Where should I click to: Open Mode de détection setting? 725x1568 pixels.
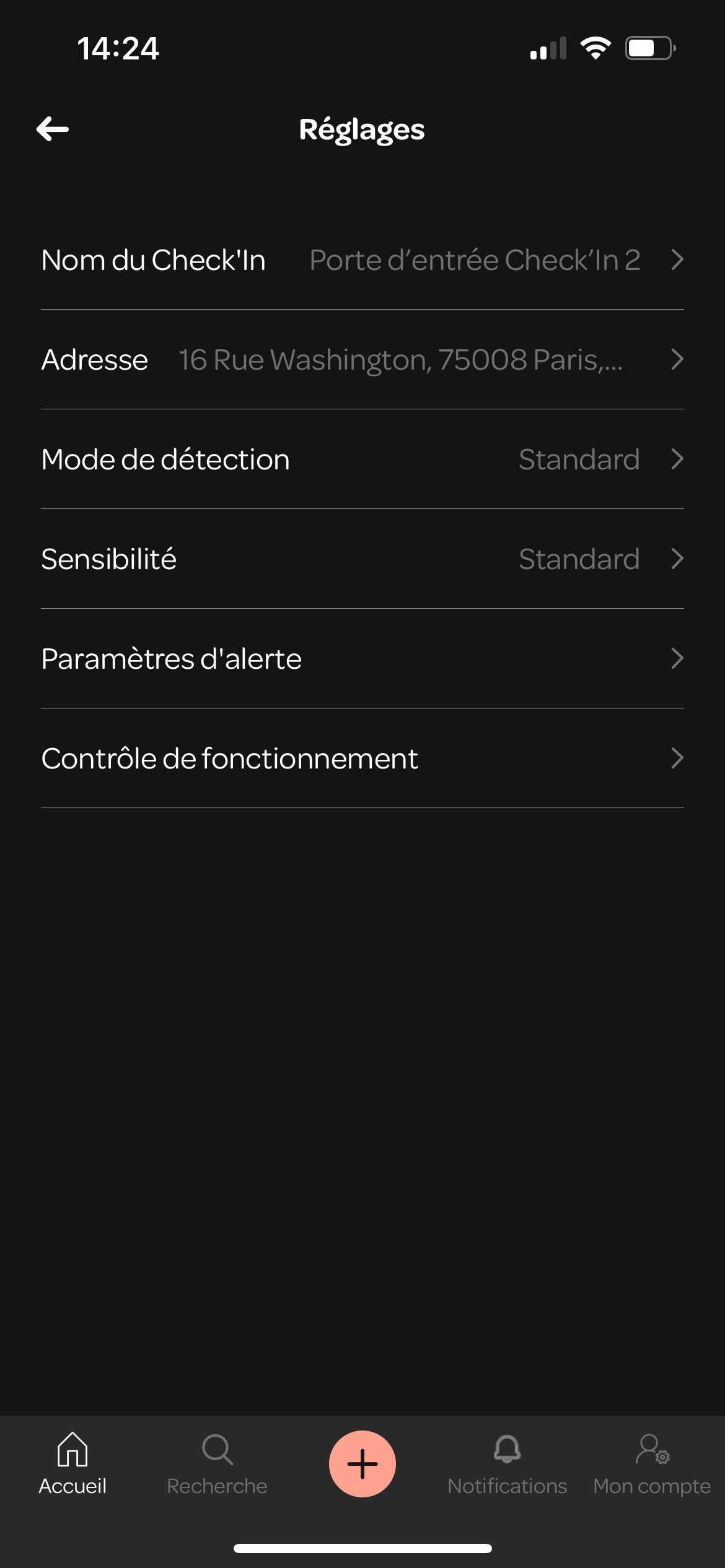click(x=362, y=460)
